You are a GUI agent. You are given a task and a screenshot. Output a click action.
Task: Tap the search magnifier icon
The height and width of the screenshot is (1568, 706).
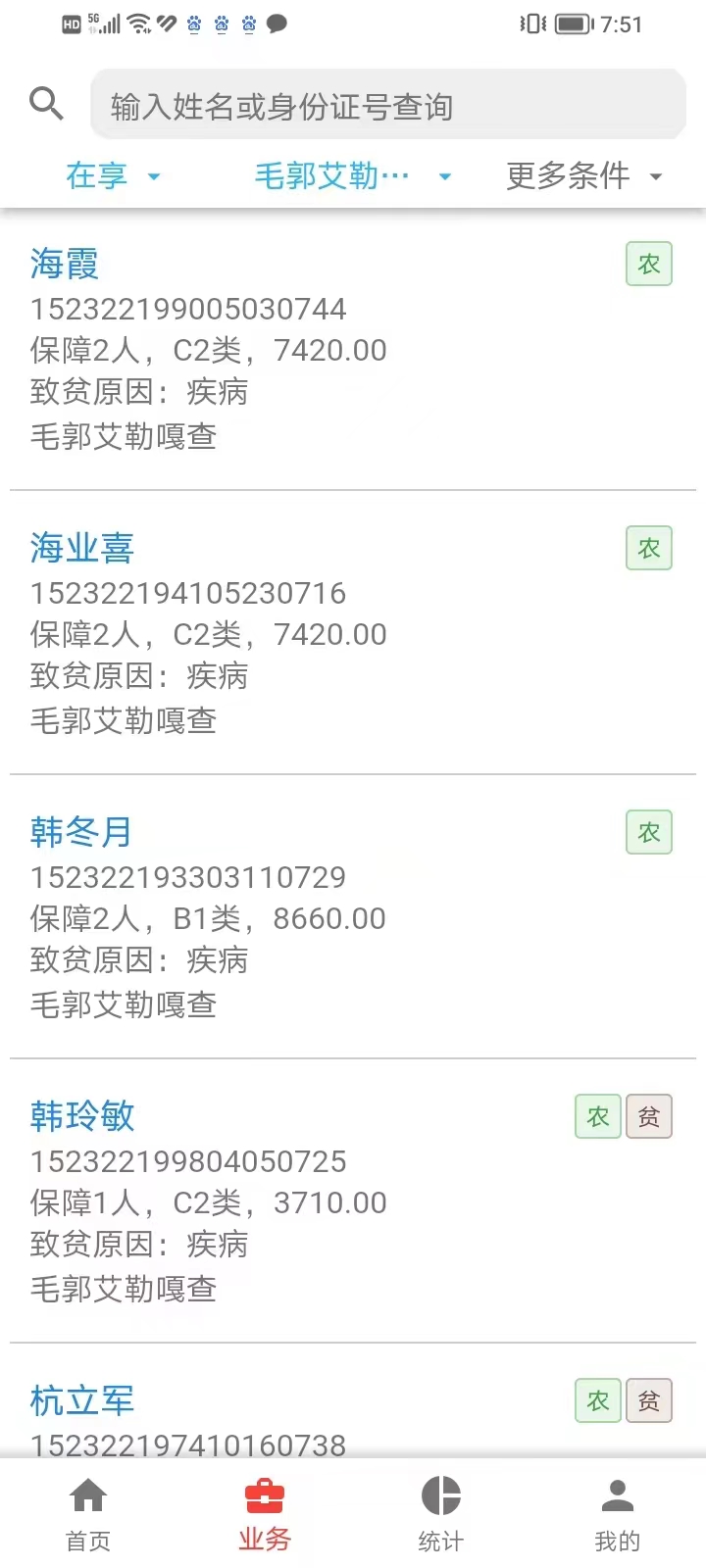(46, 103)
